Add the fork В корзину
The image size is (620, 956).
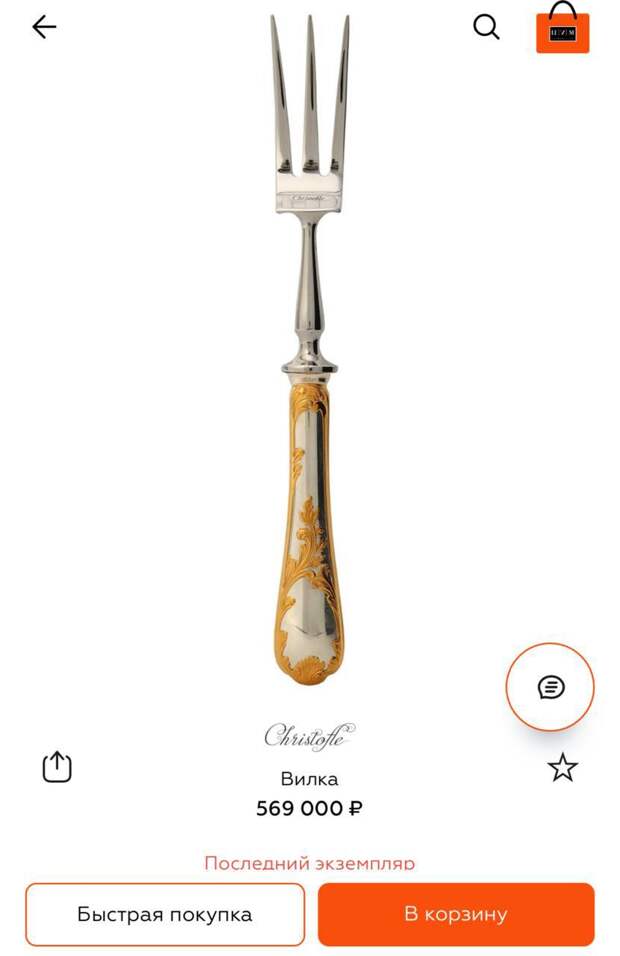pos(456,914)
